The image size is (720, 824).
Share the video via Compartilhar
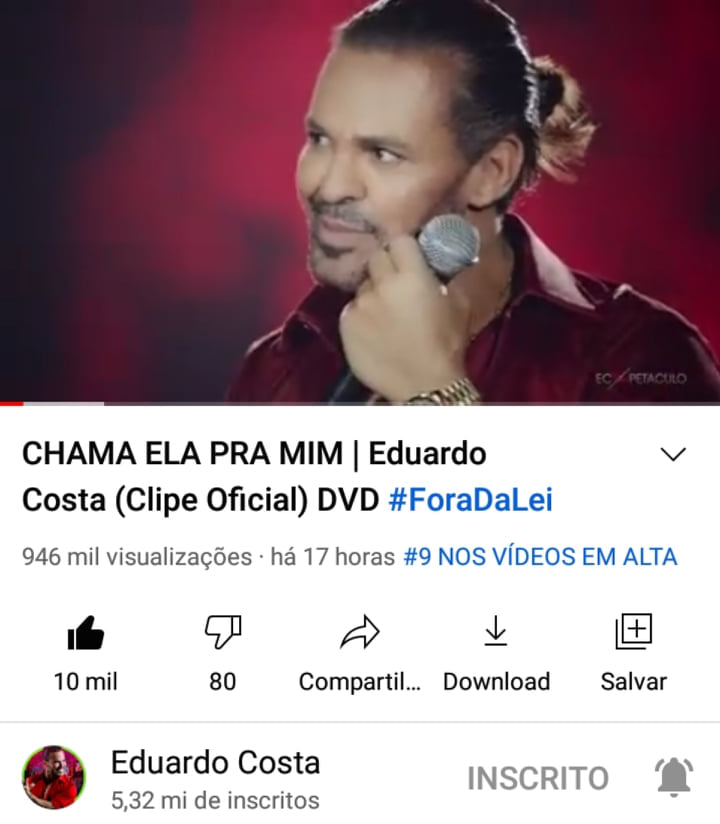click(x=360, y=654)
